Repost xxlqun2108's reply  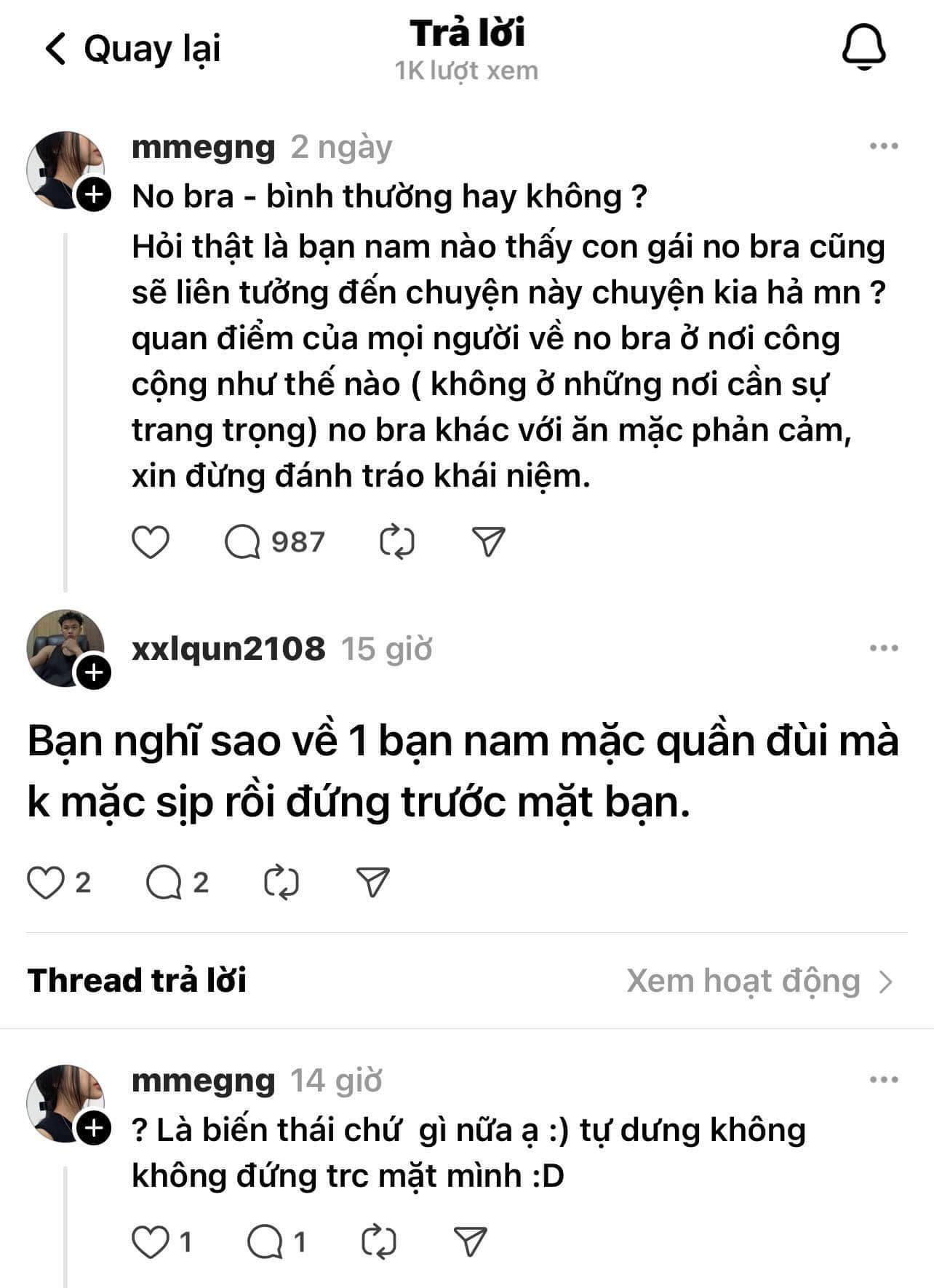(281, 882)
